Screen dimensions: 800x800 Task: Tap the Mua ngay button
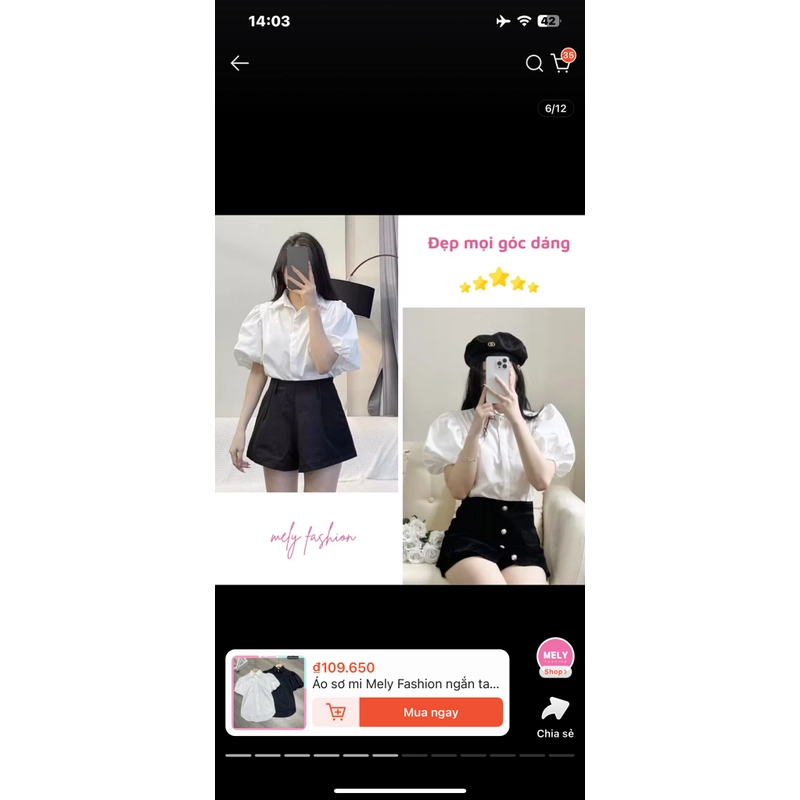coord(430,712)
